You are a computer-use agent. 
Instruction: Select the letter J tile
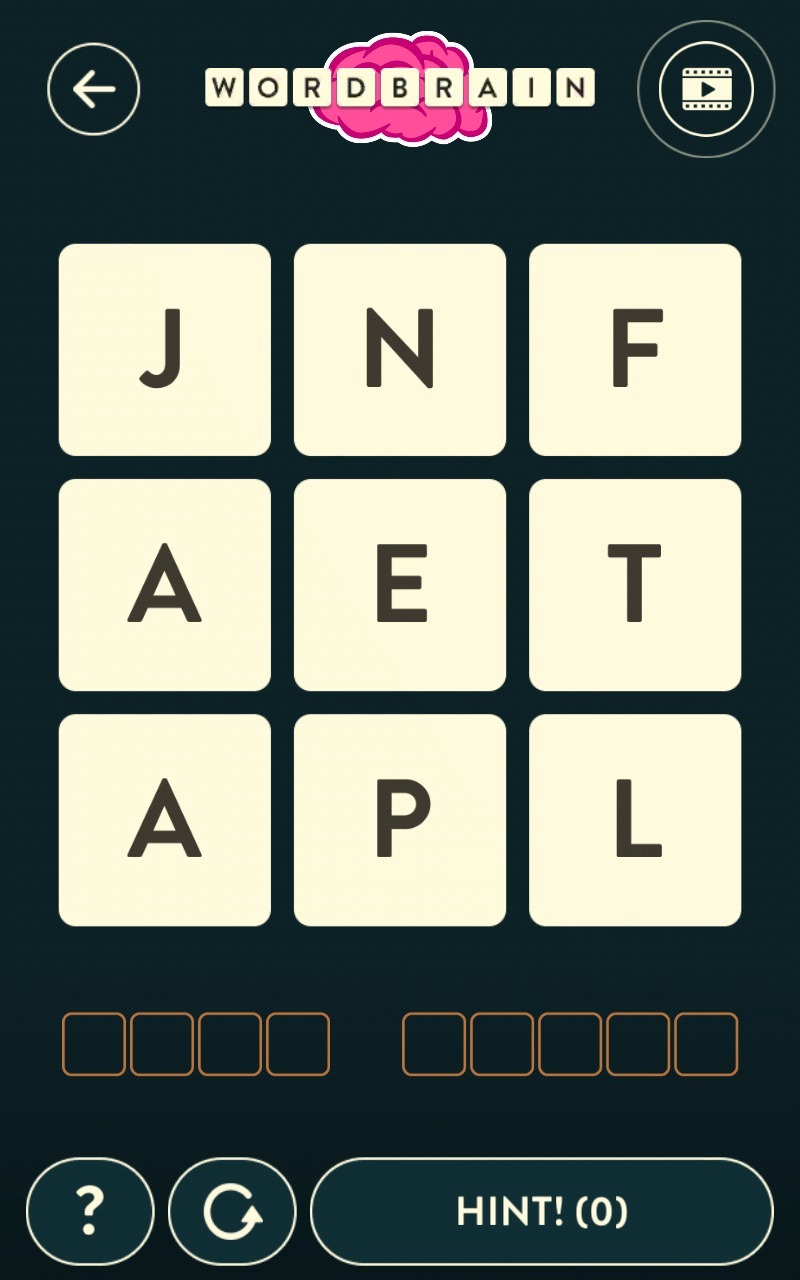coord(165,350)
